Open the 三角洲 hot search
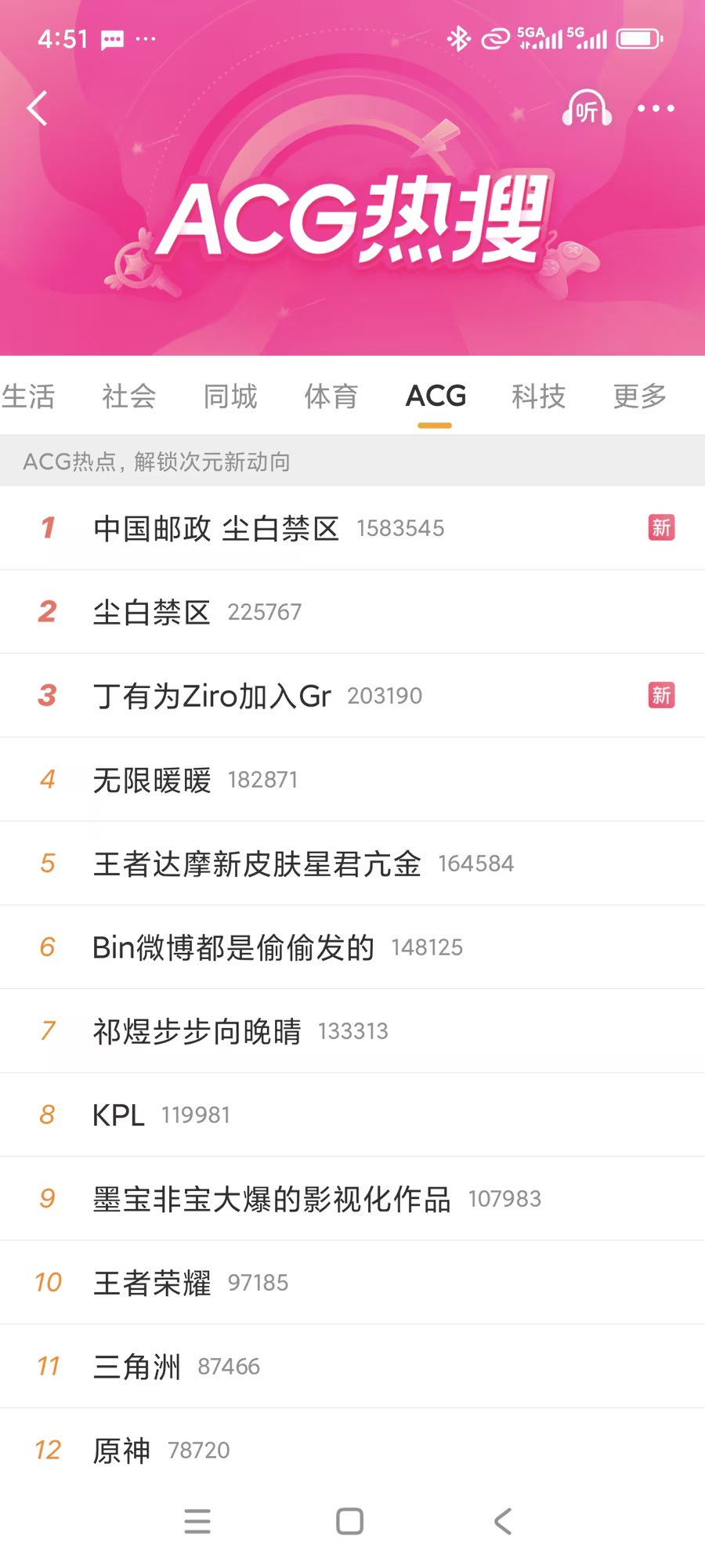 click(137, 1367)
